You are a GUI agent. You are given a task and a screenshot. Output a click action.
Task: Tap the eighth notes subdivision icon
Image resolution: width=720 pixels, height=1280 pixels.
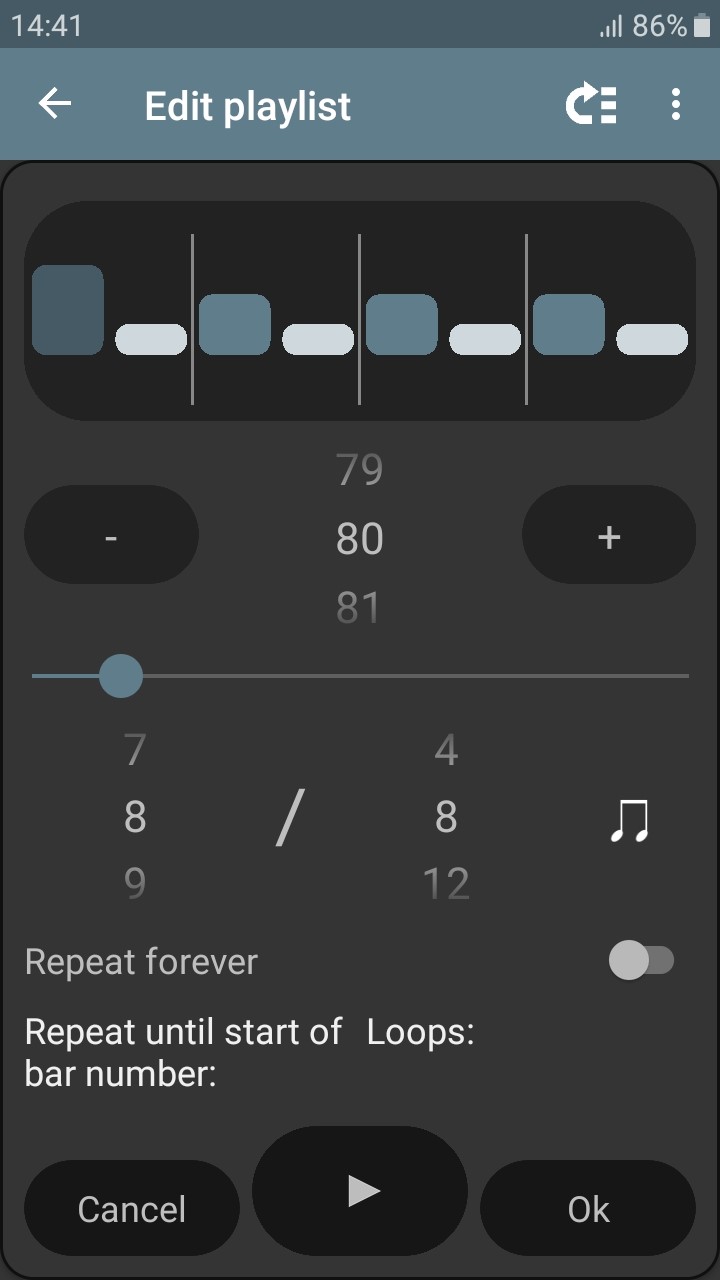click(630, 820)
